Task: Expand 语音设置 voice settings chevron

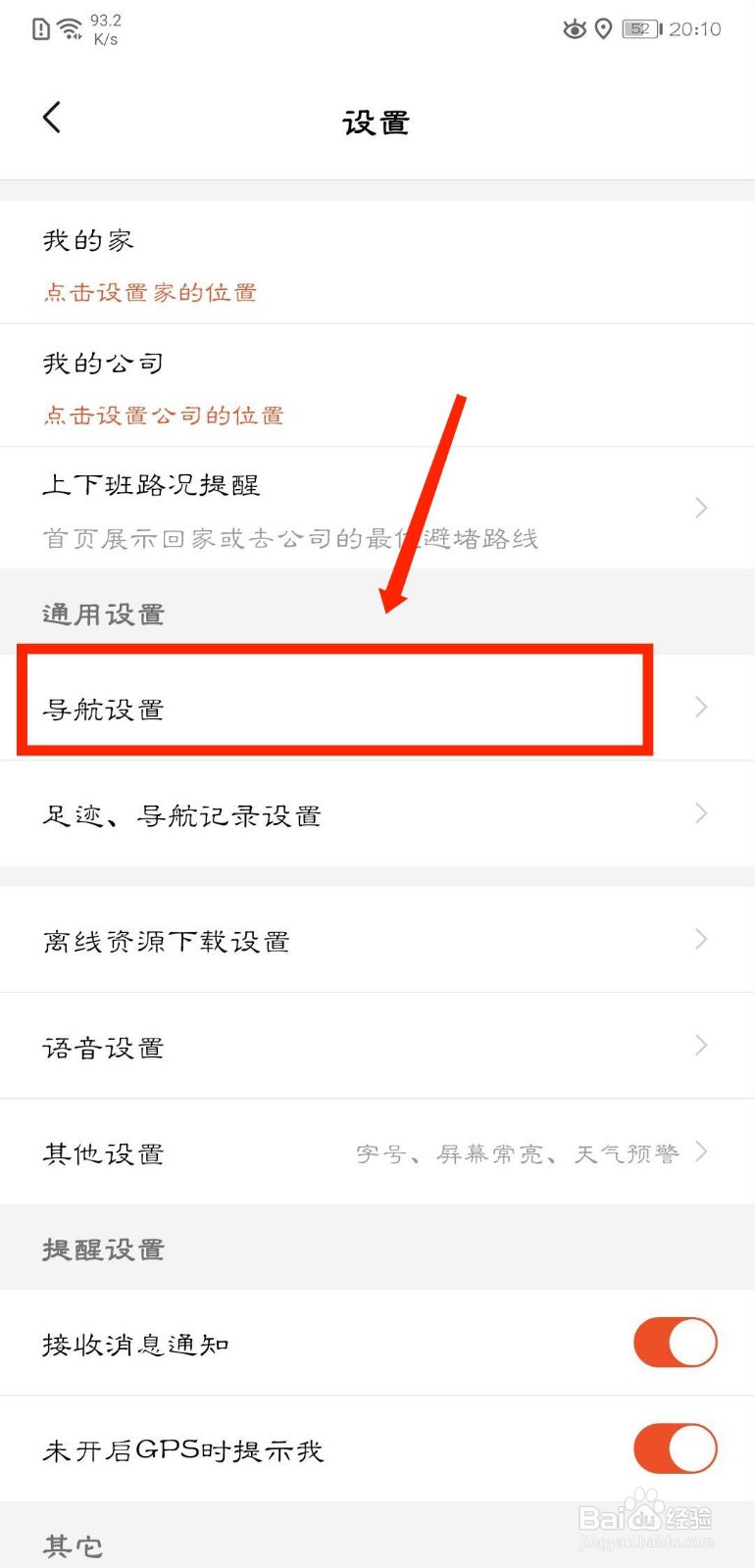Action: 699,1045
